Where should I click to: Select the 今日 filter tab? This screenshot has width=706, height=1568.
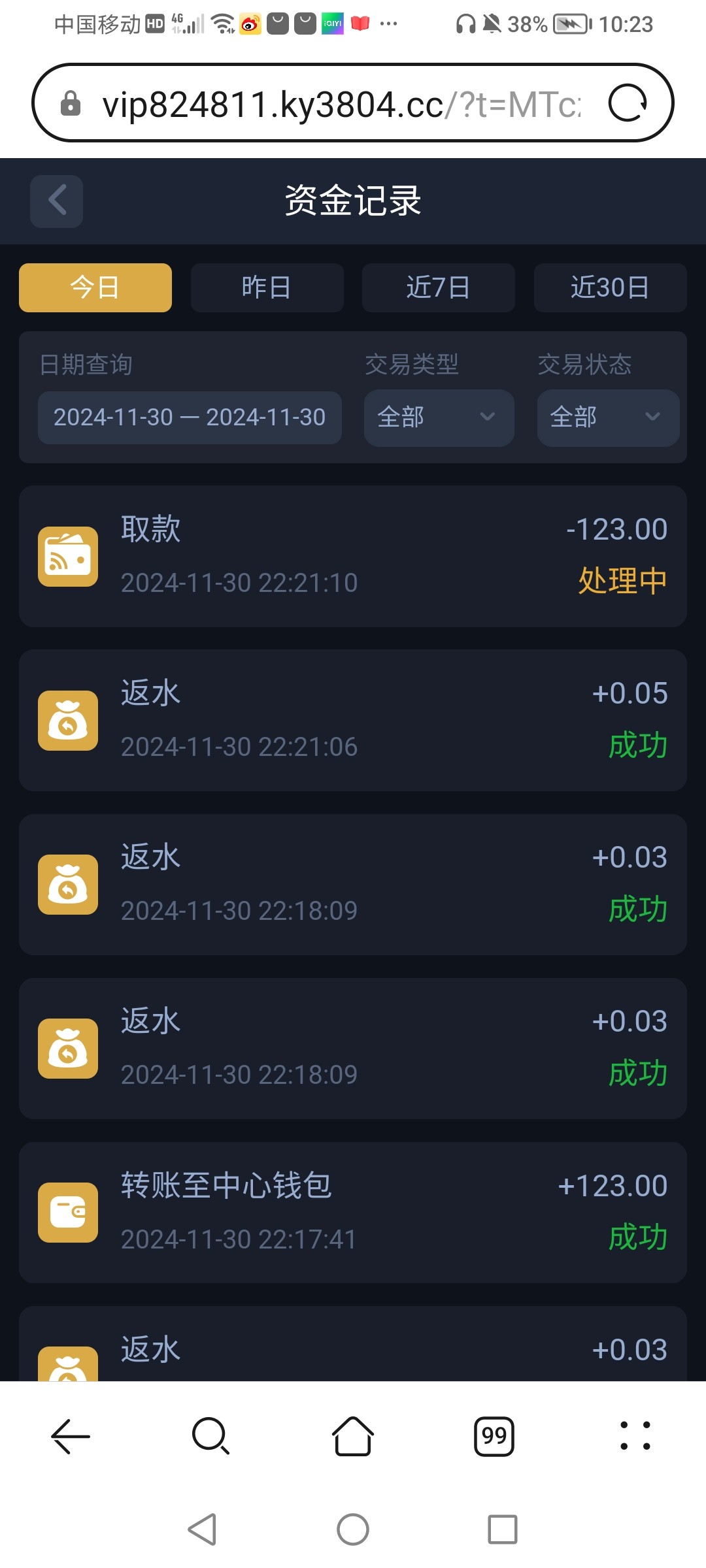pyautogui.click(x=95, y=287)
